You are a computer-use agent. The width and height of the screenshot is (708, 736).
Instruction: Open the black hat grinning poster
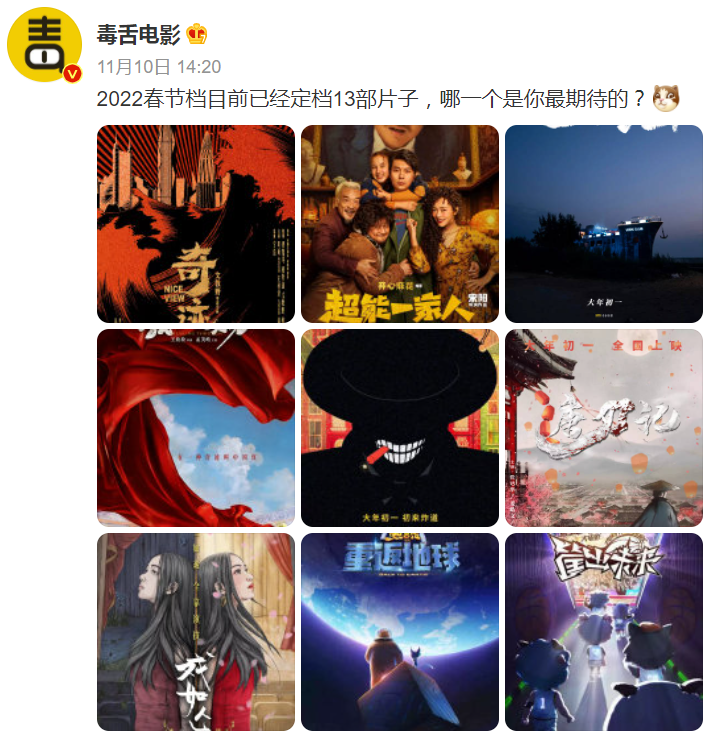(400, 428)
